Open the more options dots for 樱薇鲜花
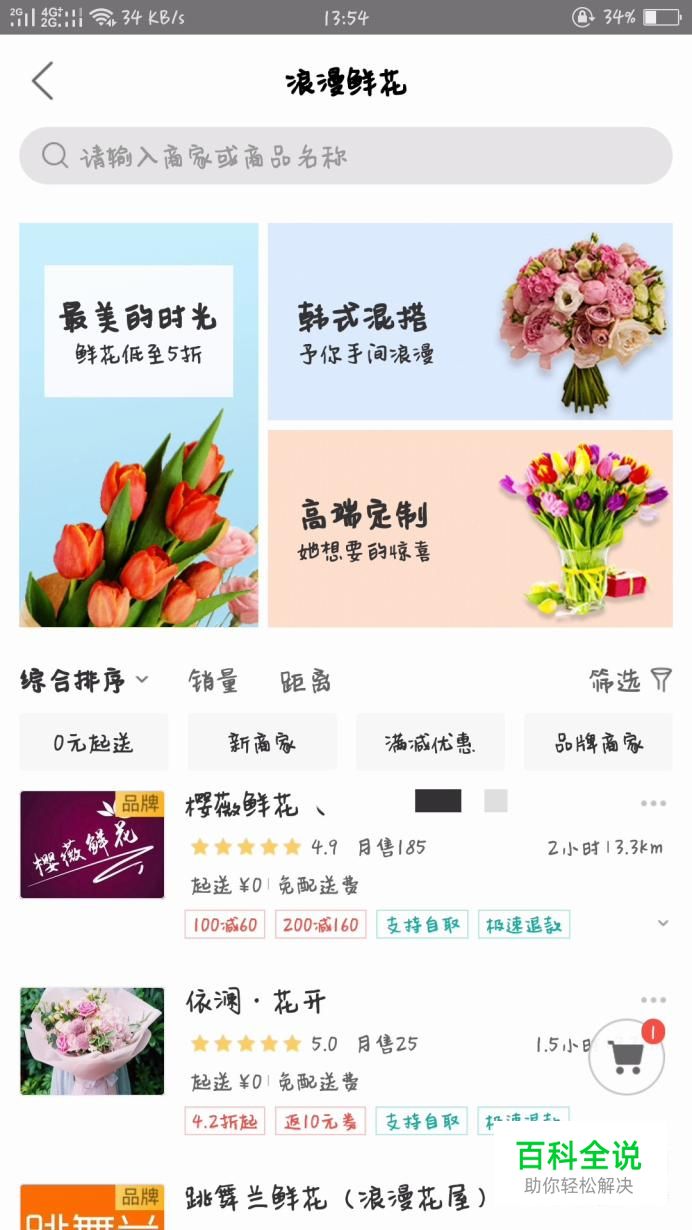The height and width of the screenshot is (1230, 692). [x=653, y=803]
